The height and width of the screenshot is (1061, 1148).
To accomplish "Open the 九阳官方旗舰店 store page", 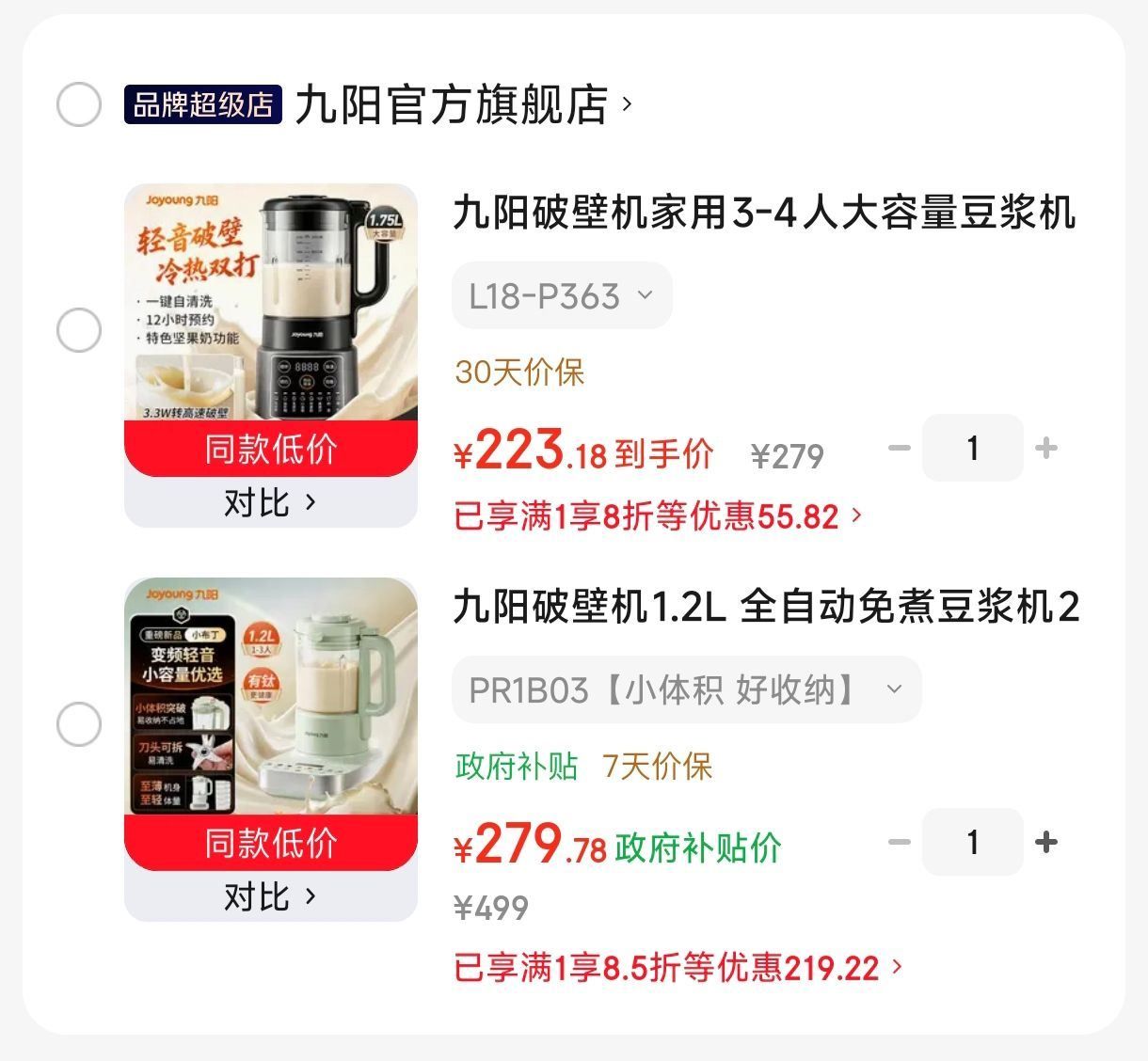I will [x=463, y=104].
